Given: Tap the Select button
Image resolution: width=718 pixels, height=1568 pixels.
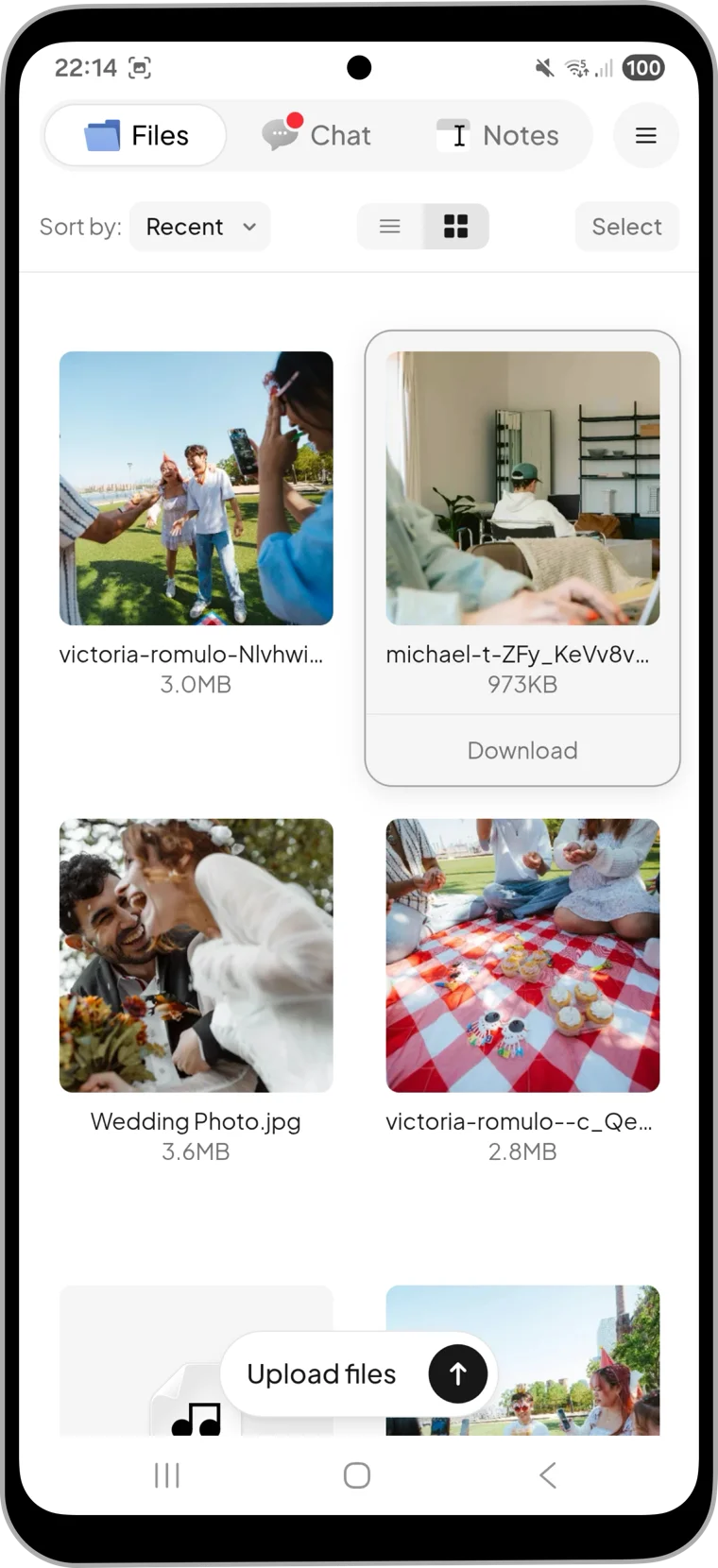Looking at the screenshot, I should pos(626,227).
